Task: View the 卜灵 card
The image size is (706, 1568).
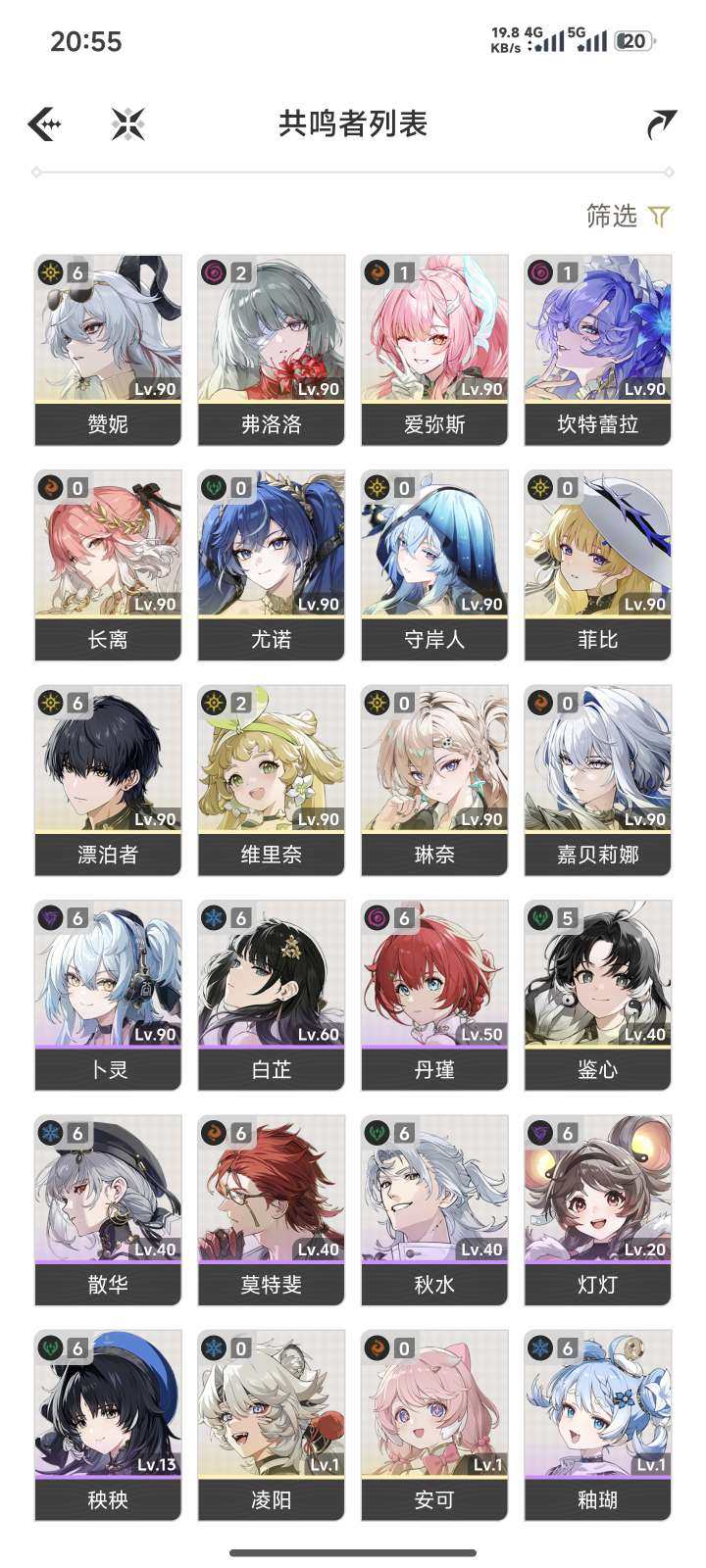Action: [x=108, y=996]
